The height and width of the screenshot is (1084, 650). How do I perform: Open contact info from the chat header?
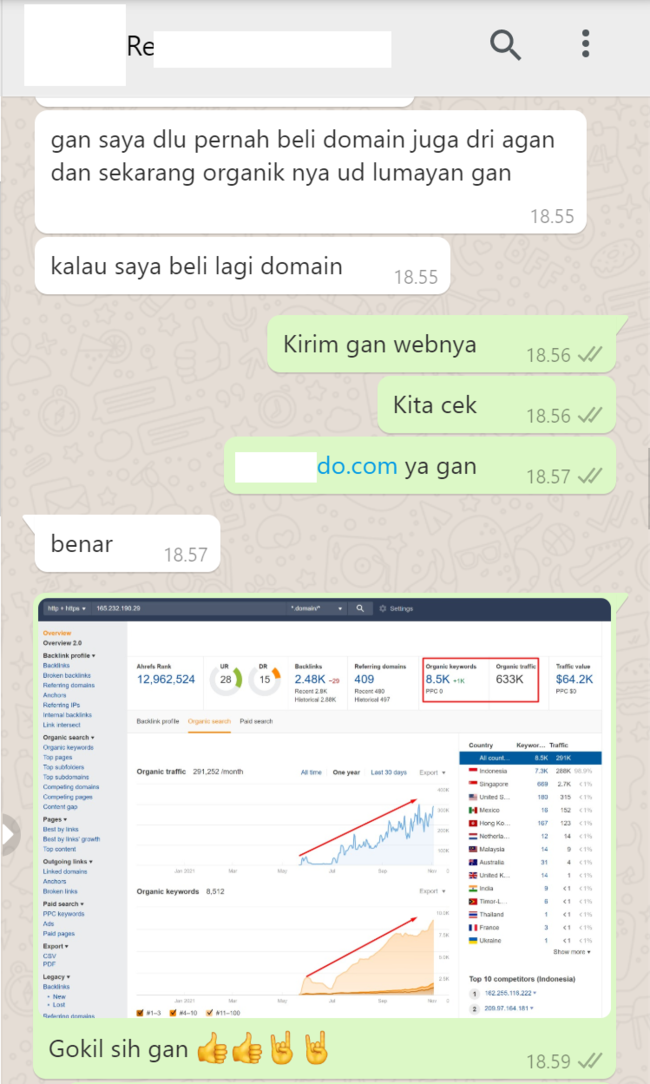[x=258, y=47]
